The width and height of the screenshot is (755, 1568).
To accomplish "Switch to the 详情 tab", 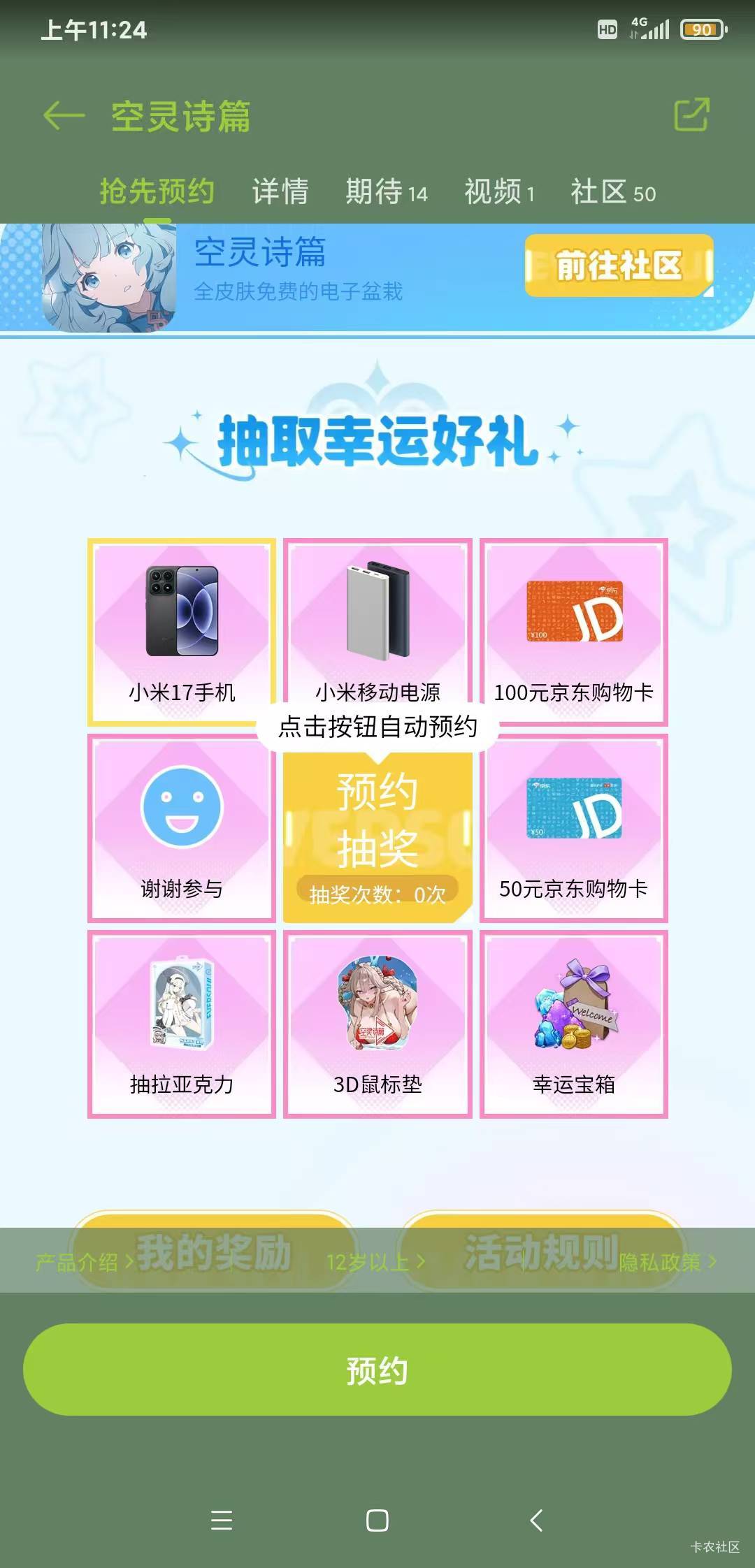I will click(280, 191).
